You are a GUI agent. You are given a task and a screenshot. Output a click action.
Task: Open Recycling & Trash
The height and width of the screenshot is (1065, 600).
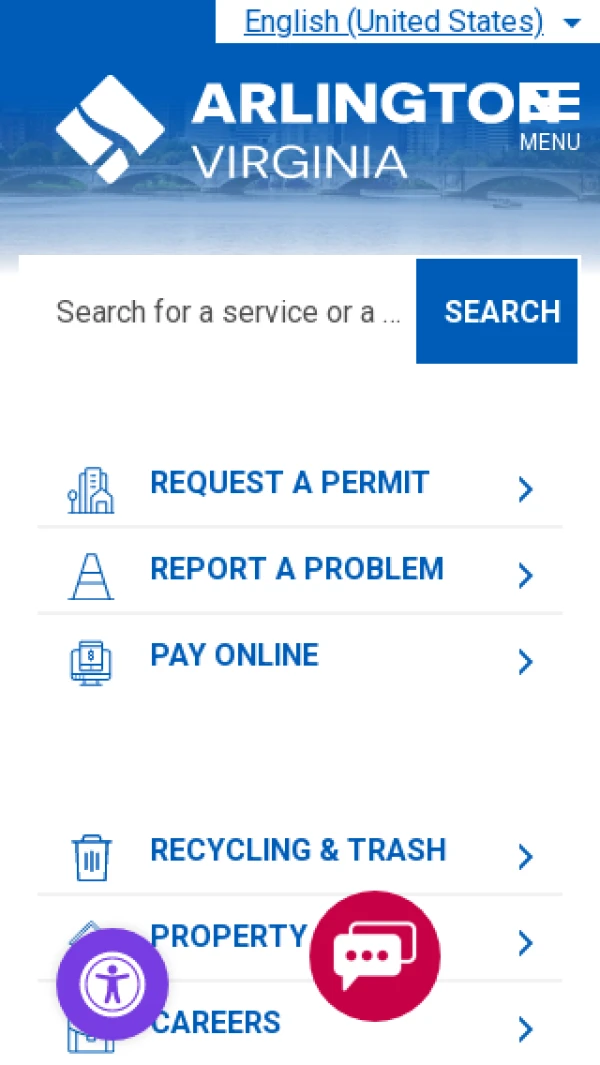coord(298,851)
